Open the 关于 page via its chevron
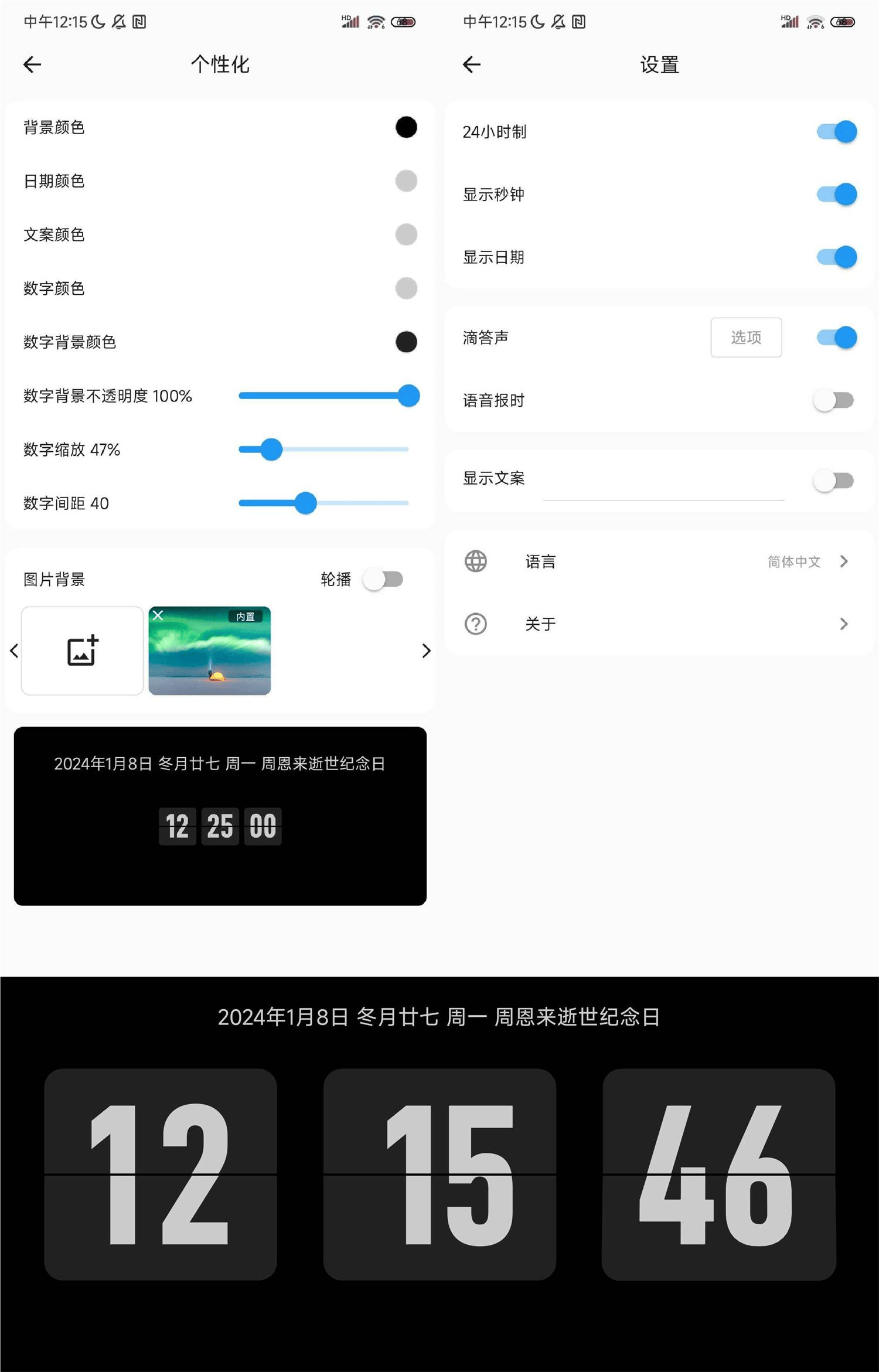Screen dimensions: 879x1372 click(x=844, y=624)
